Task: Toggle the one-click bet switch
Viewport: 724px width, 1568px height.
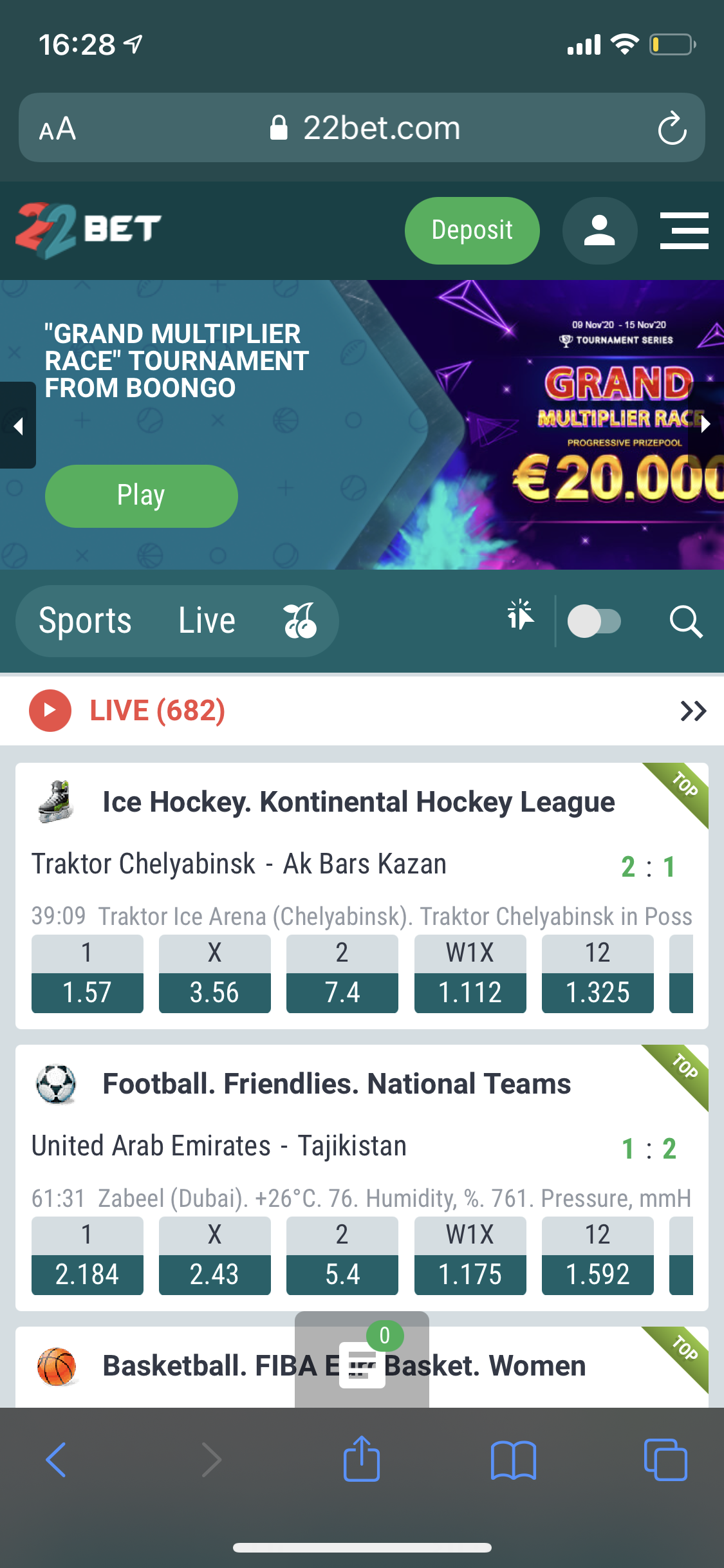Action: click(x=593, y=621)
